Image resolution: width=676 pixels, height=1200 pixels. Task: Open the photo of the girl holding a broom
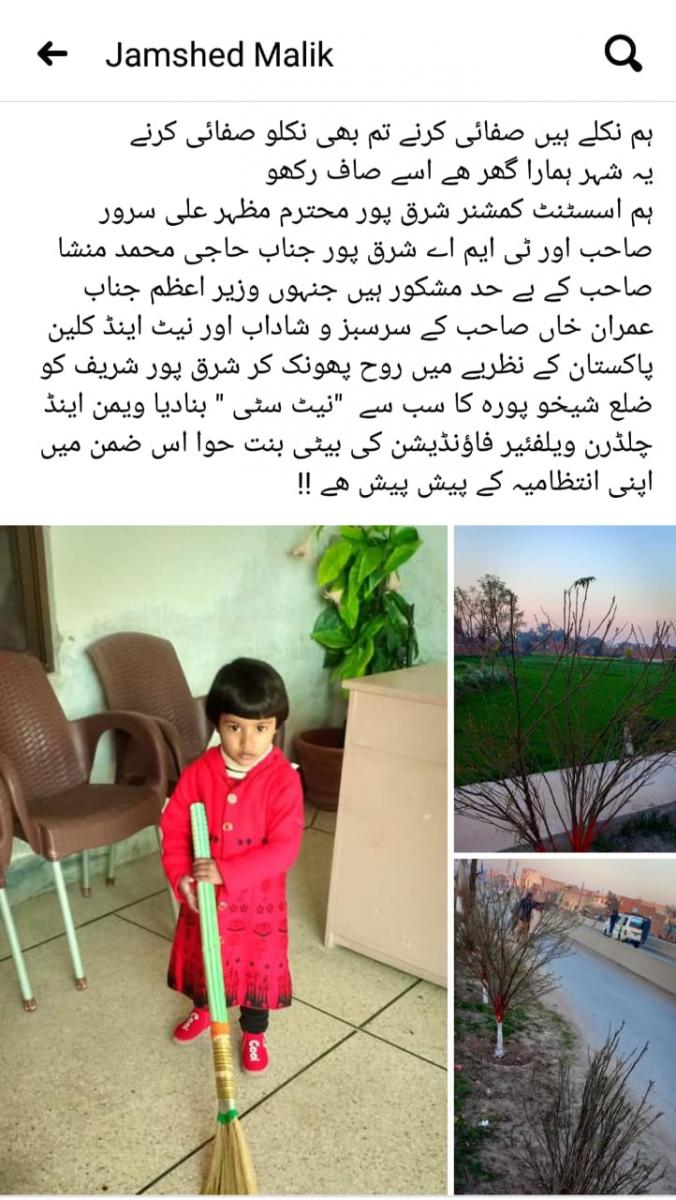[224, 861]
